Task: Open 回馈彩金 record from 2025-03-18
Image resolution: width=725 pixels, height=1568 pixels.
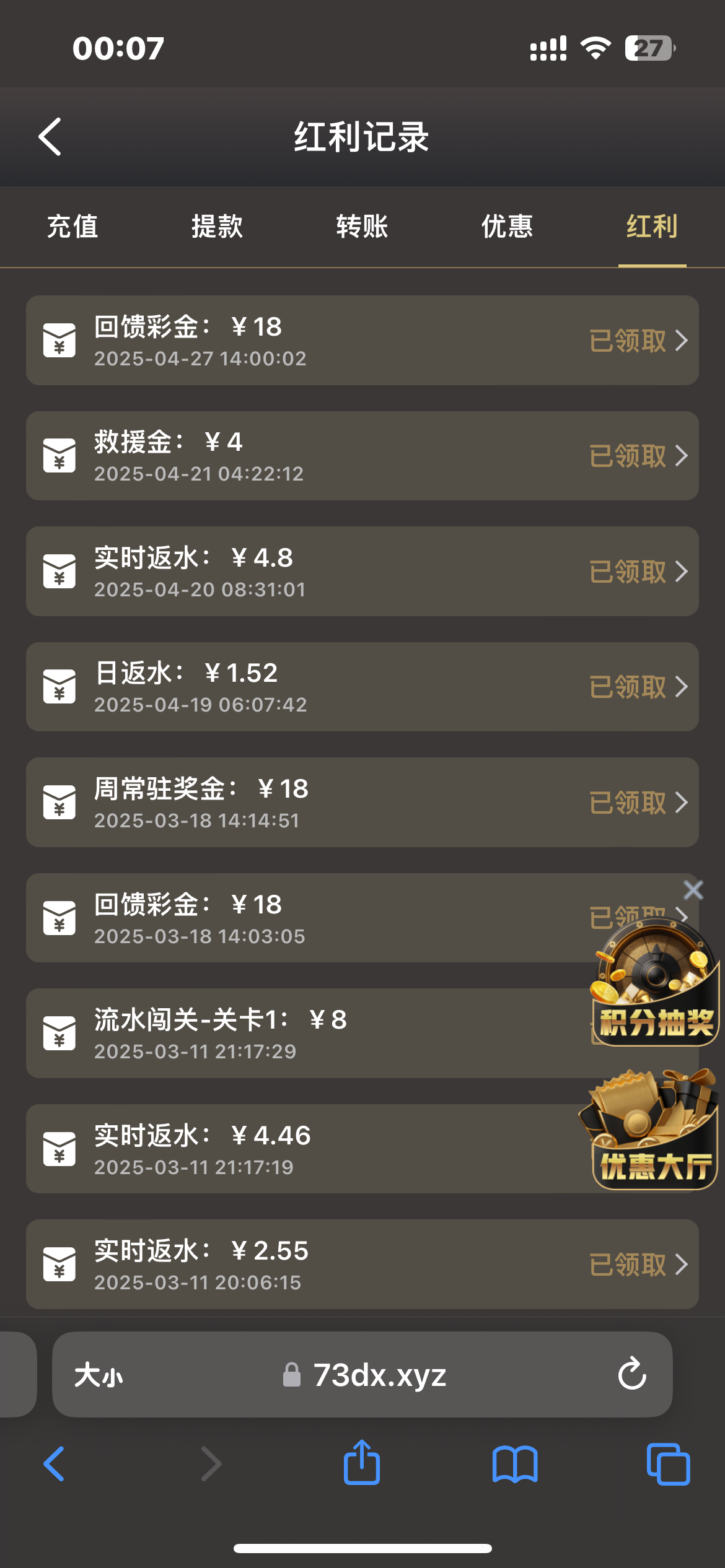Action: click(310, 918)
